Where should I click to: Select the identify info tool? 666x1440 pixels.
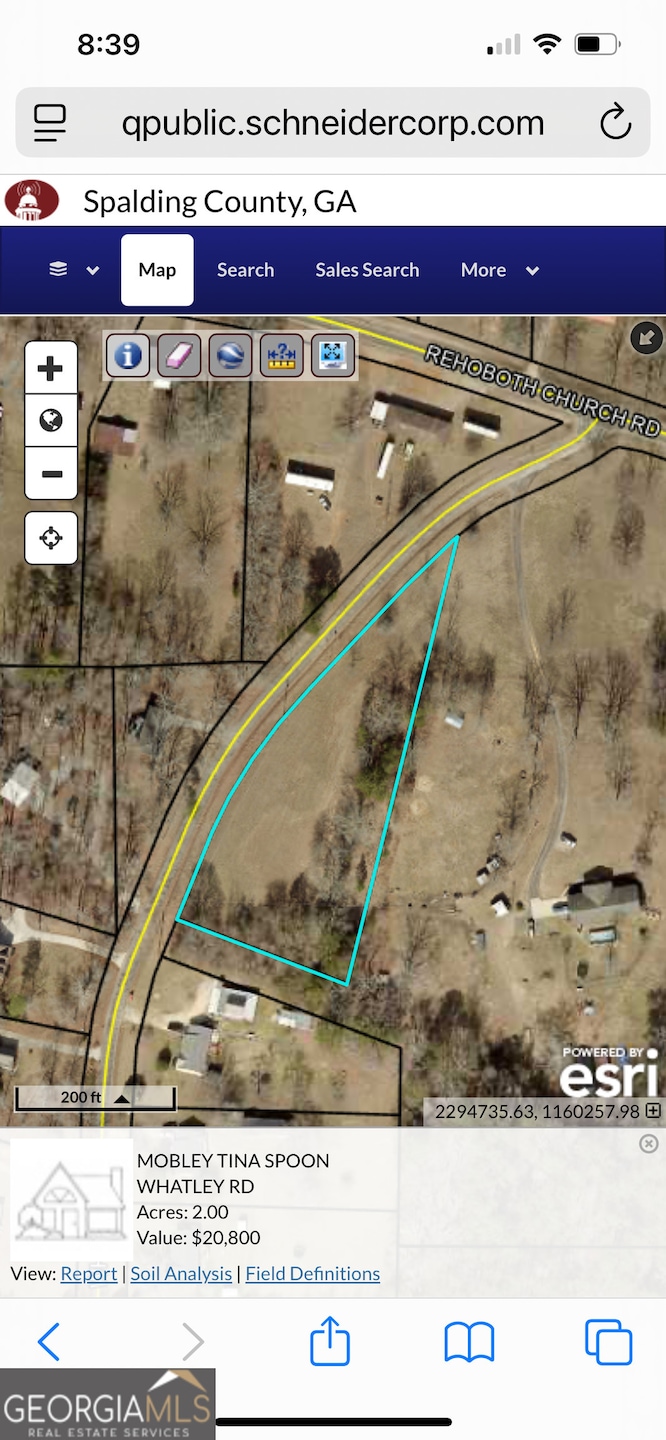[x=127, y=355]
